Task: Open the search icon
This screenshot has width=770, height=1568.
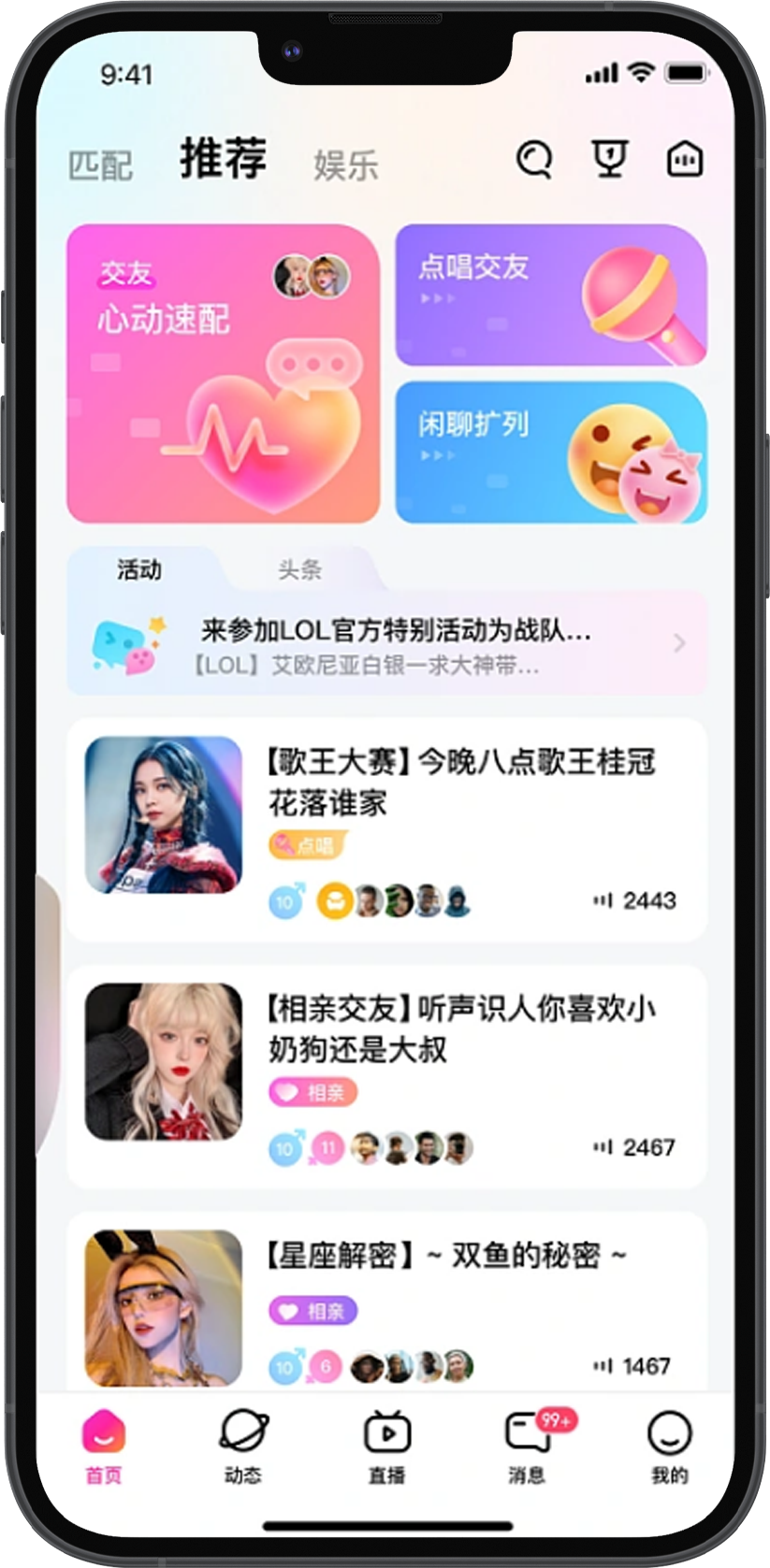Action: (534, 160)
